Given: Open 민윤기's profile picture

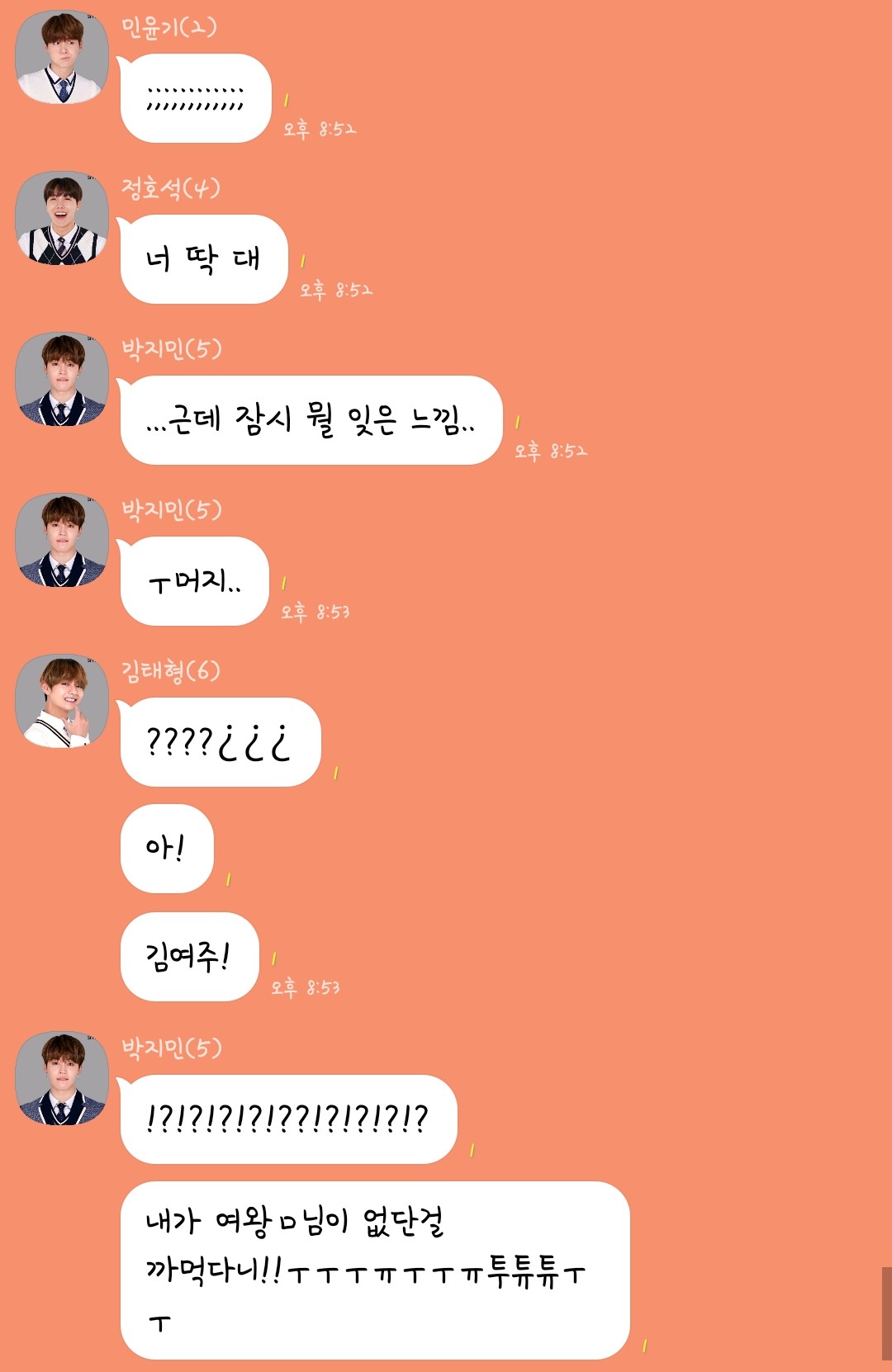Looking at the screenshot, I should pos(62,57).
